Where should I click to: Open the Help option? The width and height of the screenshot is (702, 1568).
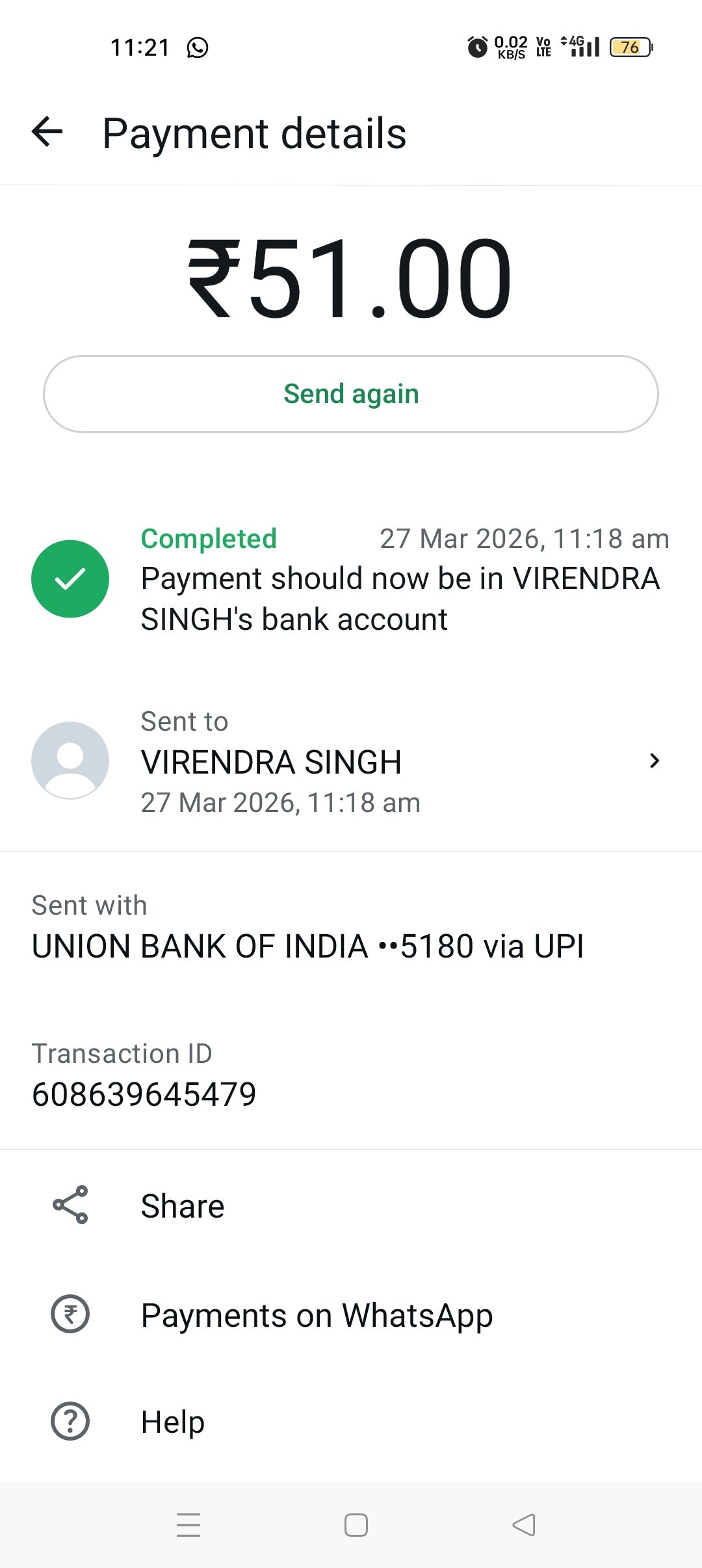click(172, 1422)
